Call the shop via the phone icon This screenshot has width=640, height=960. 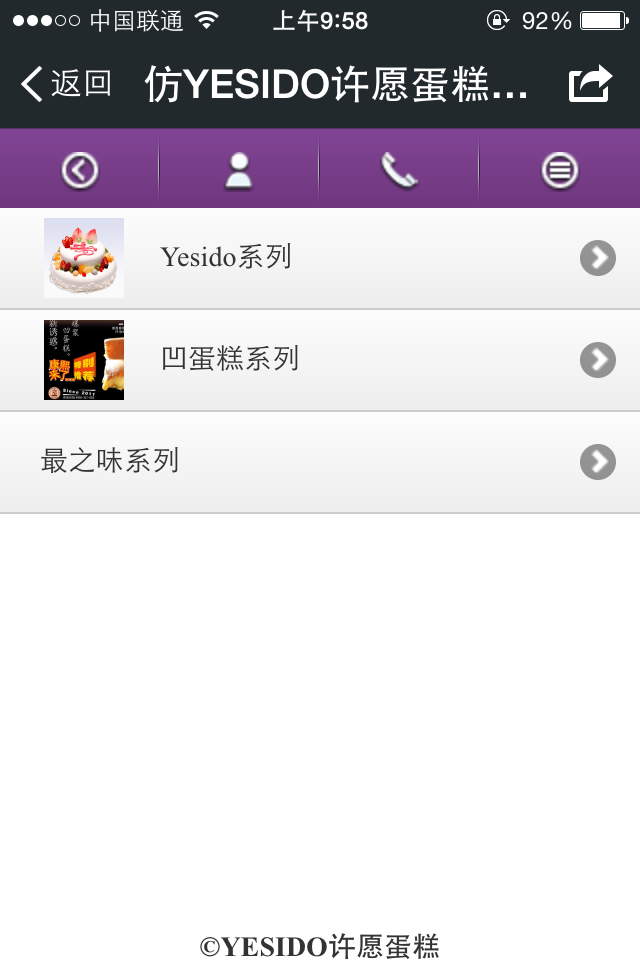(x=398, y=170)
